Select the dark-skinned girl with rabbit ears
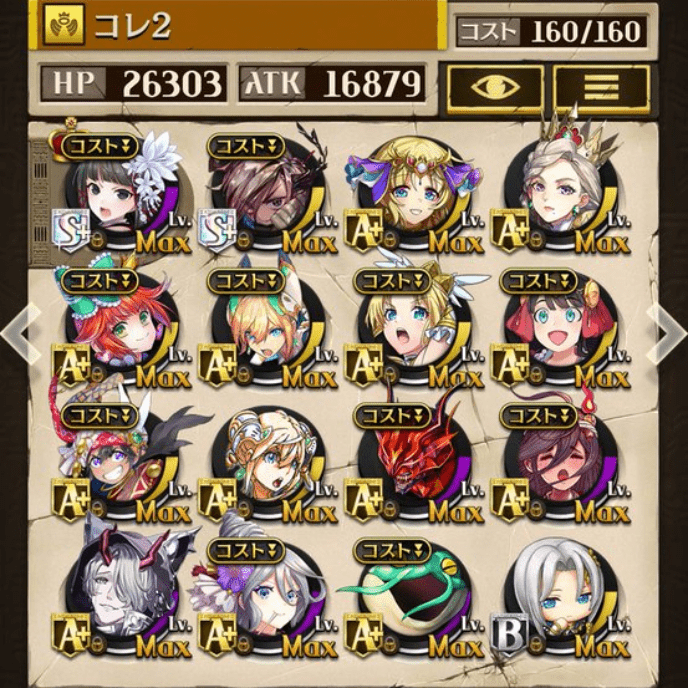This screenshot has height=688, width=688. (116, 465)
